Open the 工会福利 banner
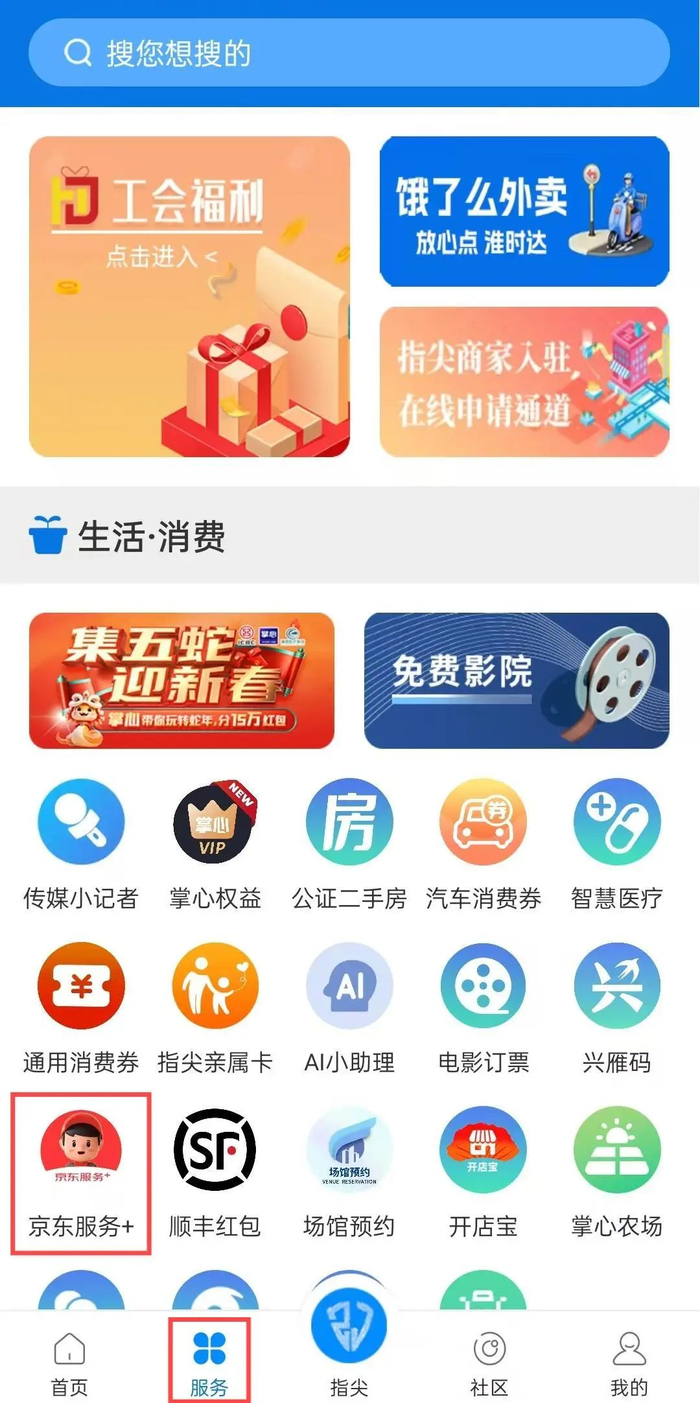Image resolution: width=700 pixels, height=1403 pixels. coord(190,297)
